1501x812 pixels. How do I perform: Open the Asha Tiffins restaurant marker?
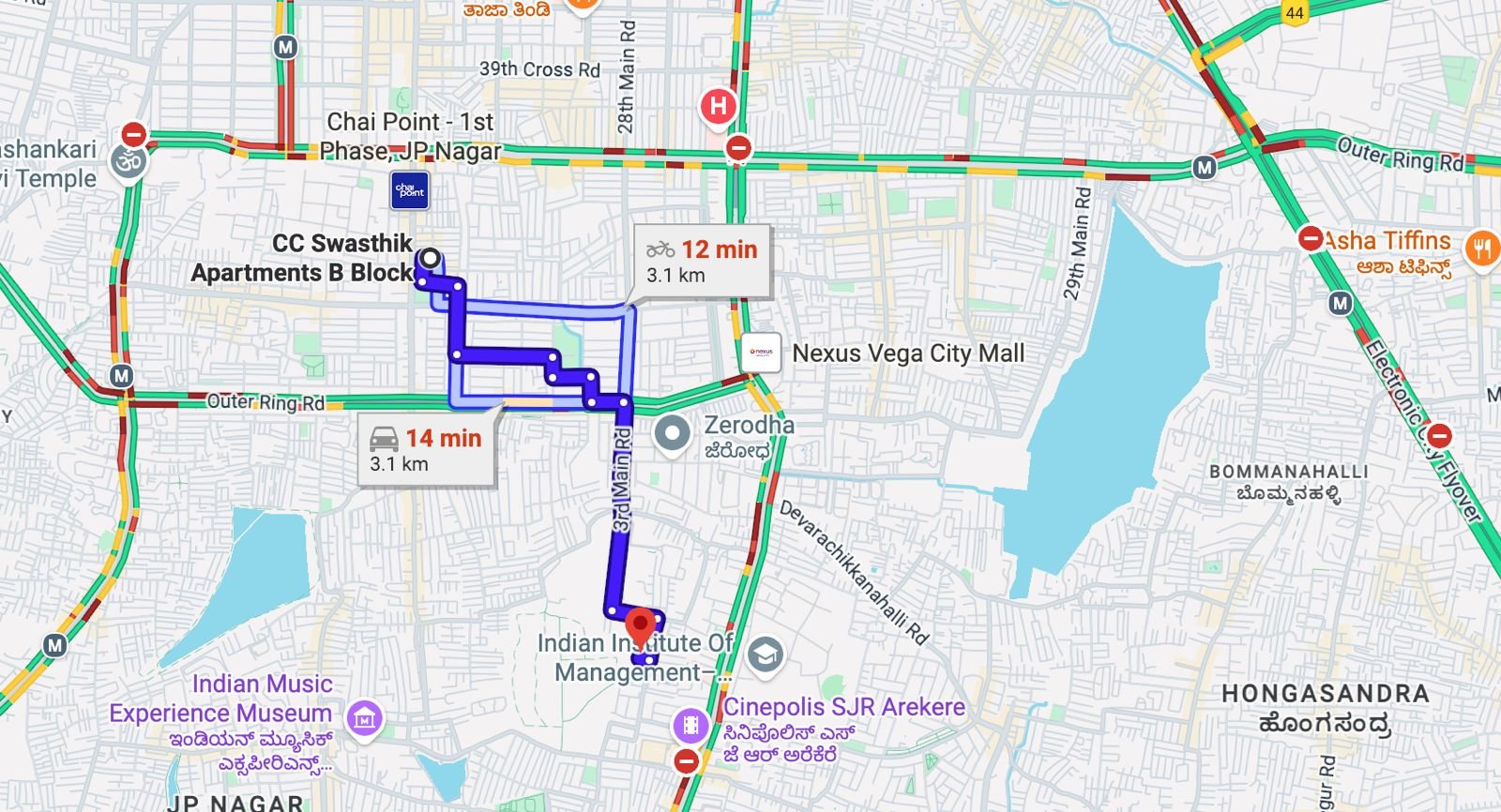[x=1482, y=248]
